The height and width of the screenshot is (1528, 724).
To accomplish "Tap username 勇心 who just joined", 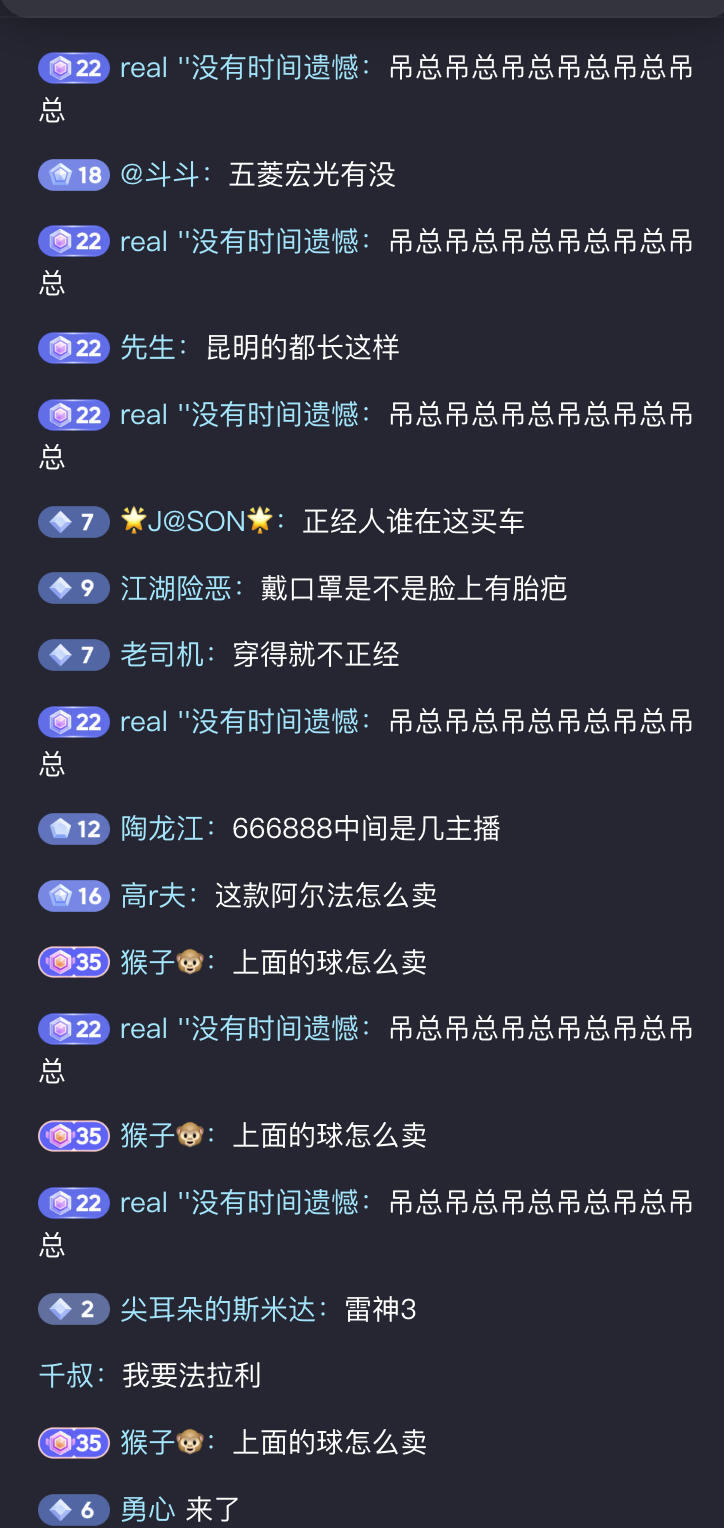I will point(148,1509).
